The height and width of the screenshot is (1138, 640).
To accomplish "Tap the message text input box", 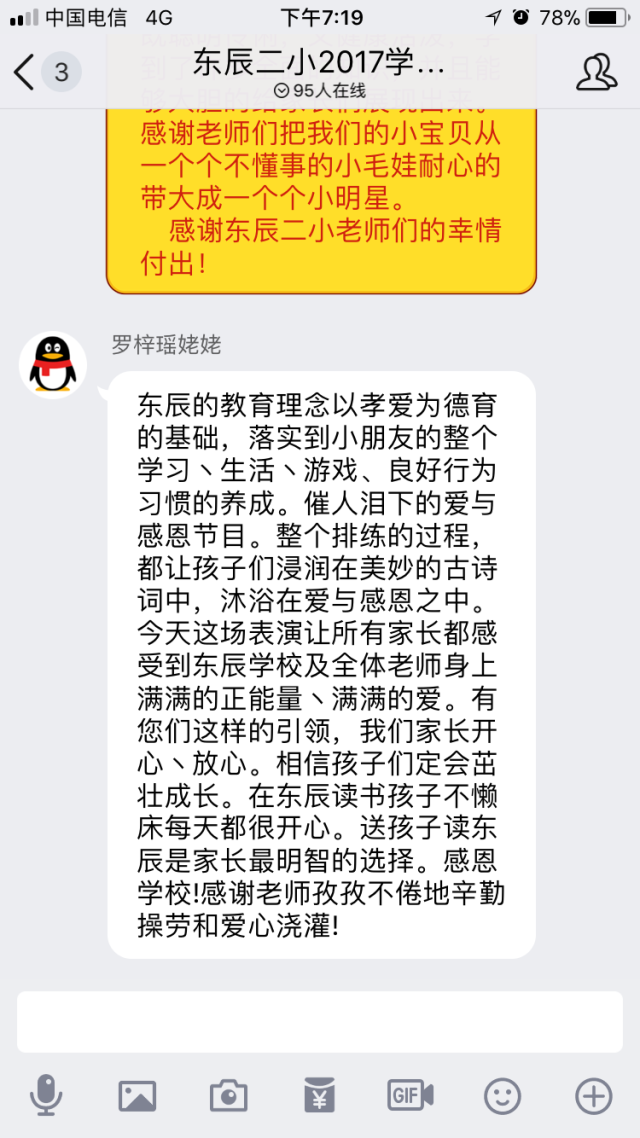I will pos(320,1021).
